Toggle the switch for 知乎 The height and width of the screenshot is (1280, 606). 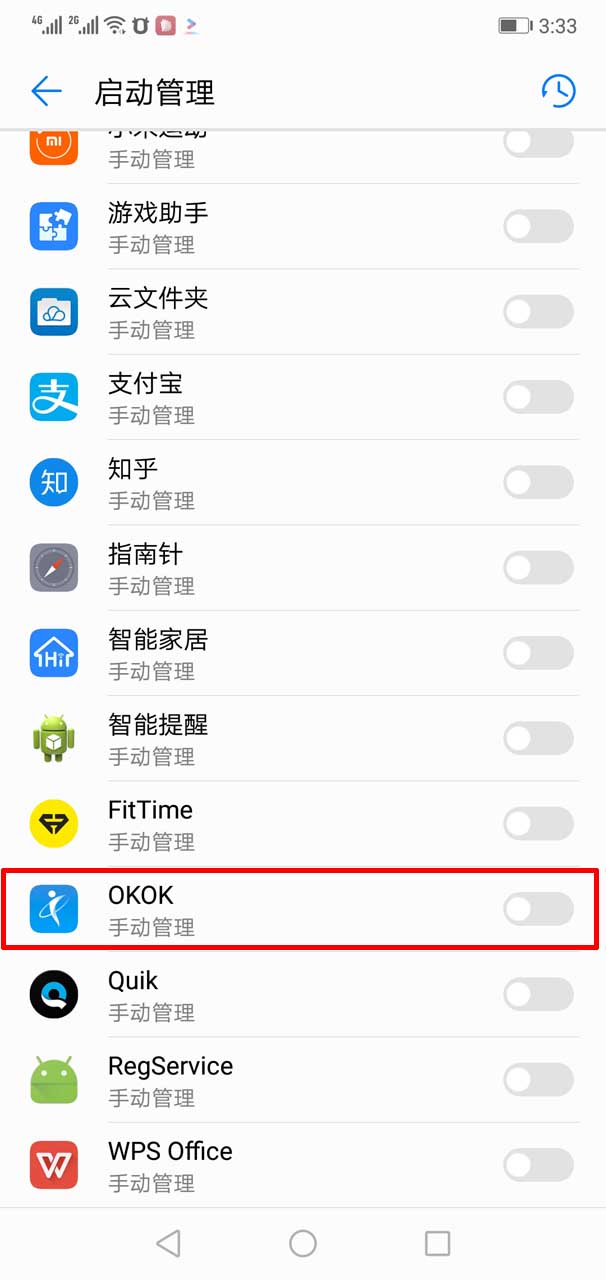pyautogui.click(x=538, y=484)
